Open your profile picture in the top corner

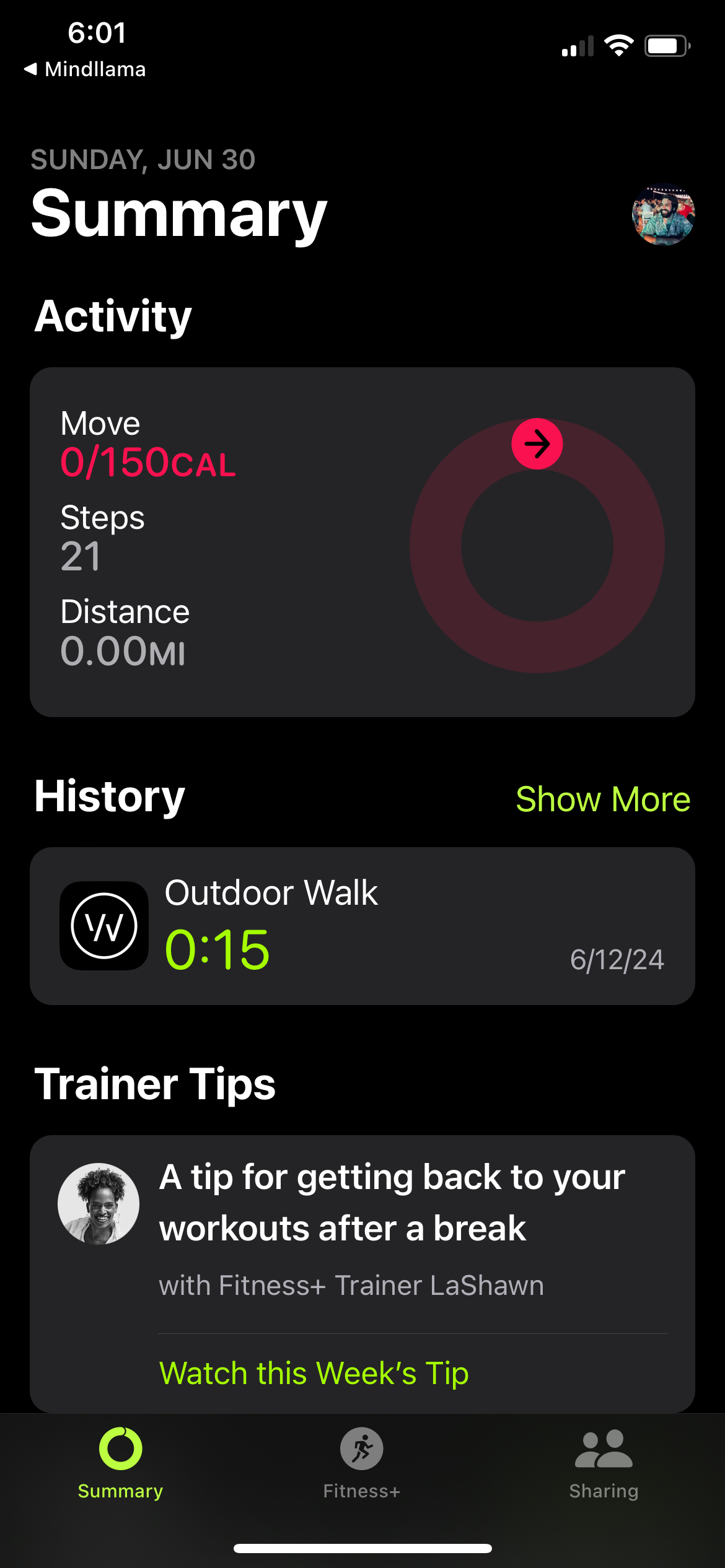click(664, 216)
